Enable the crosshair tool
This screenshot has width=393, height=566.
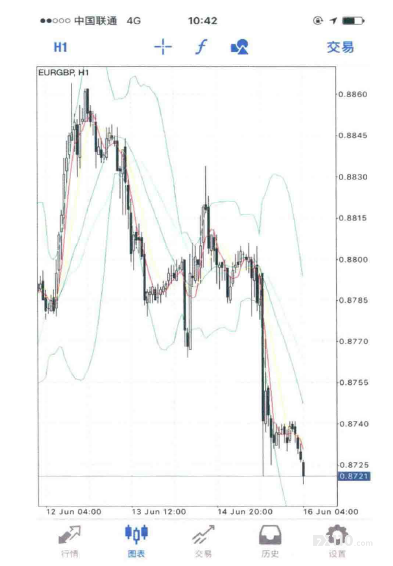coord(163,47)
